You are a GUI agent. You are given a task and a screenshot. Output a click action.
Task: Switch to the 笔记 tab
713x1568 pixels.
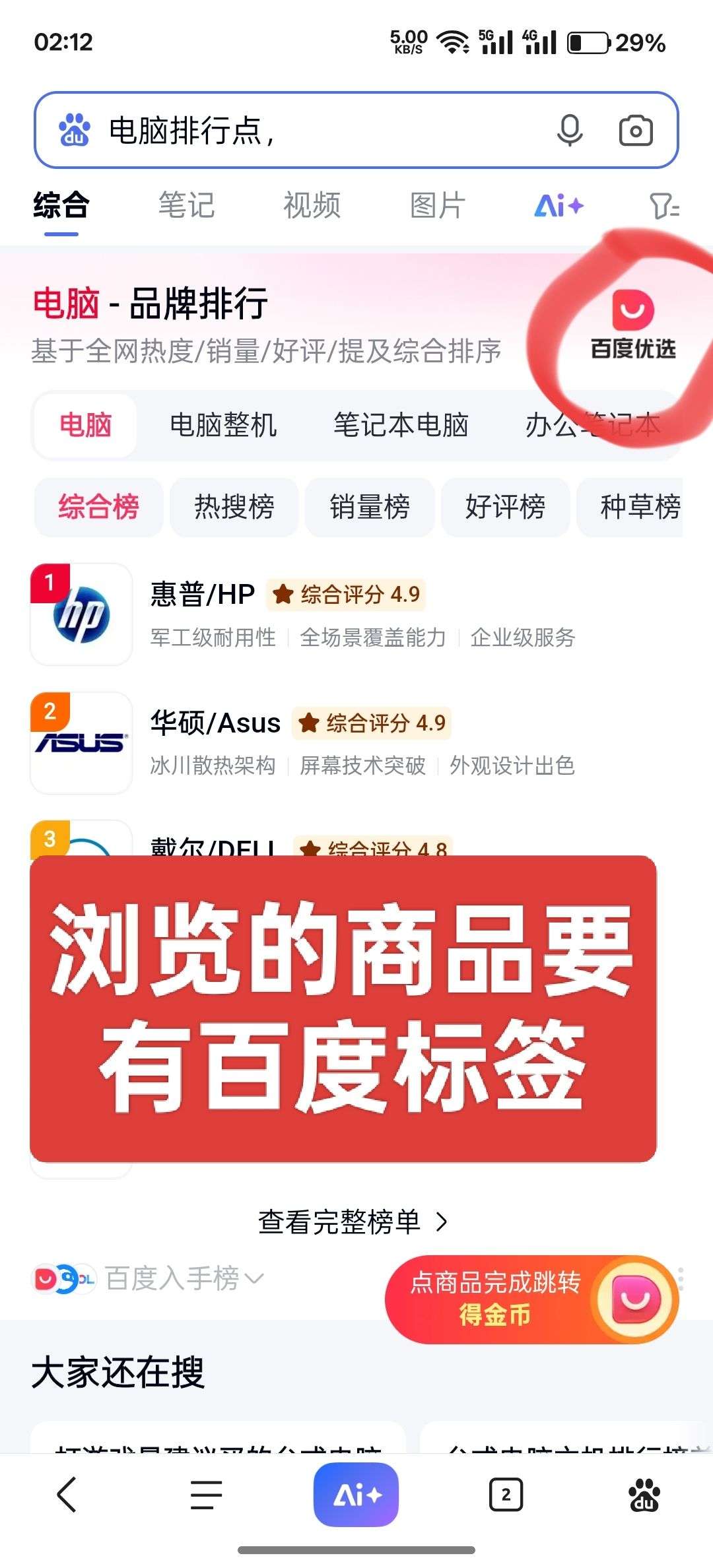coord(187,205)
